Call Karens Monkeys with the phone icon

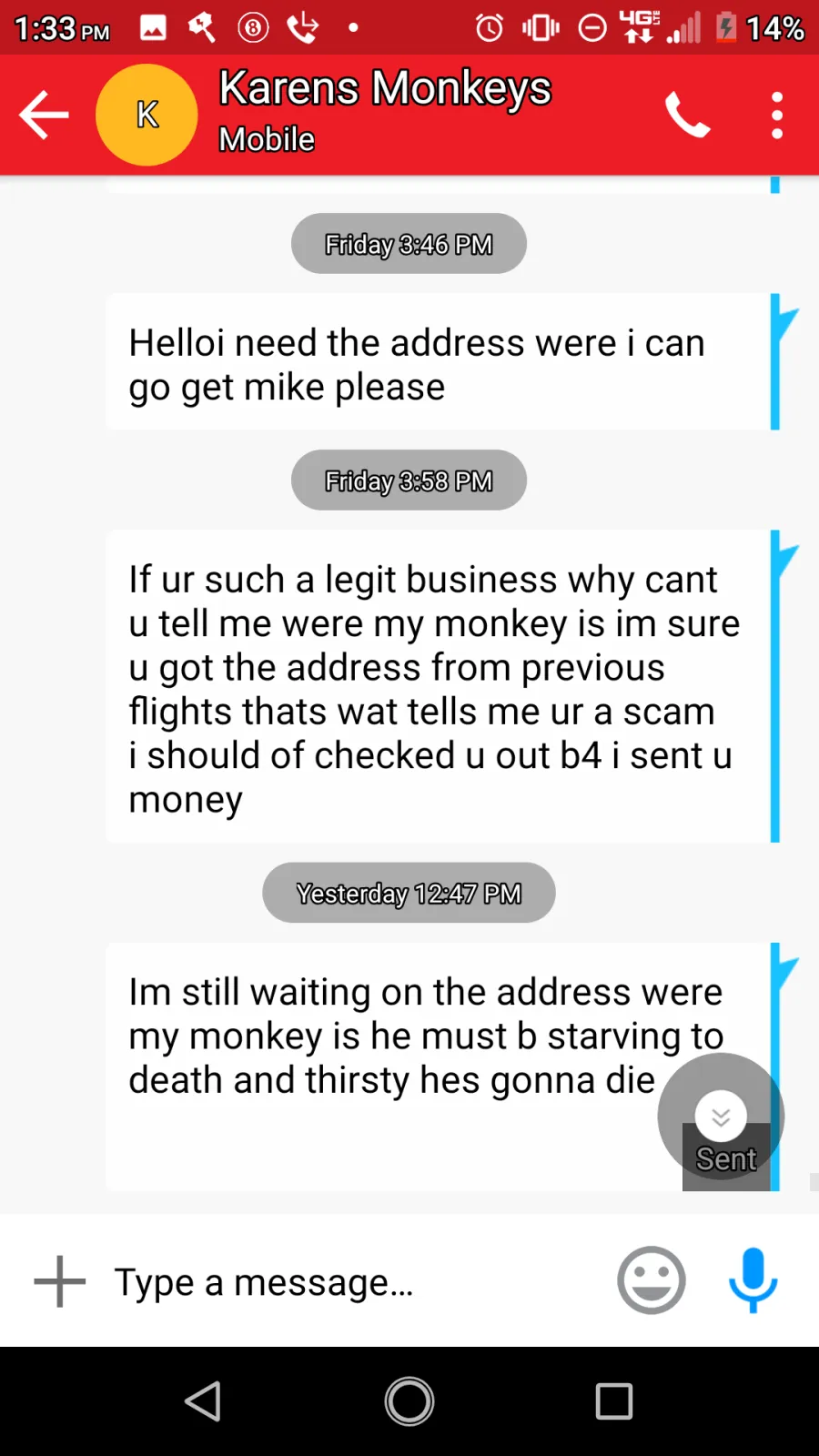coord(687,115)
